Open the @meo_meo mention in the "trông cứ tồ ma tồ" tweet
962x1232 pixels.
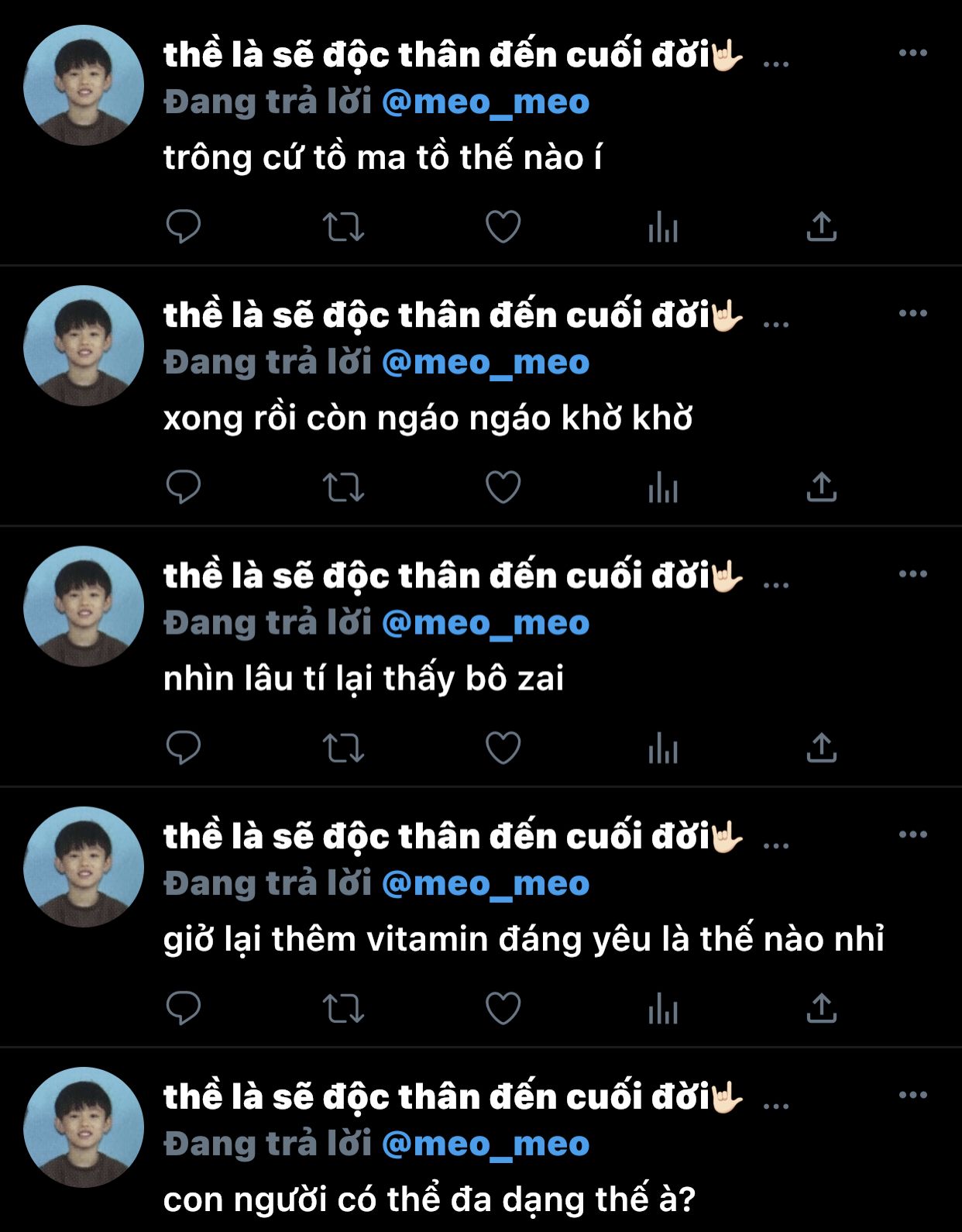point(486,102)
